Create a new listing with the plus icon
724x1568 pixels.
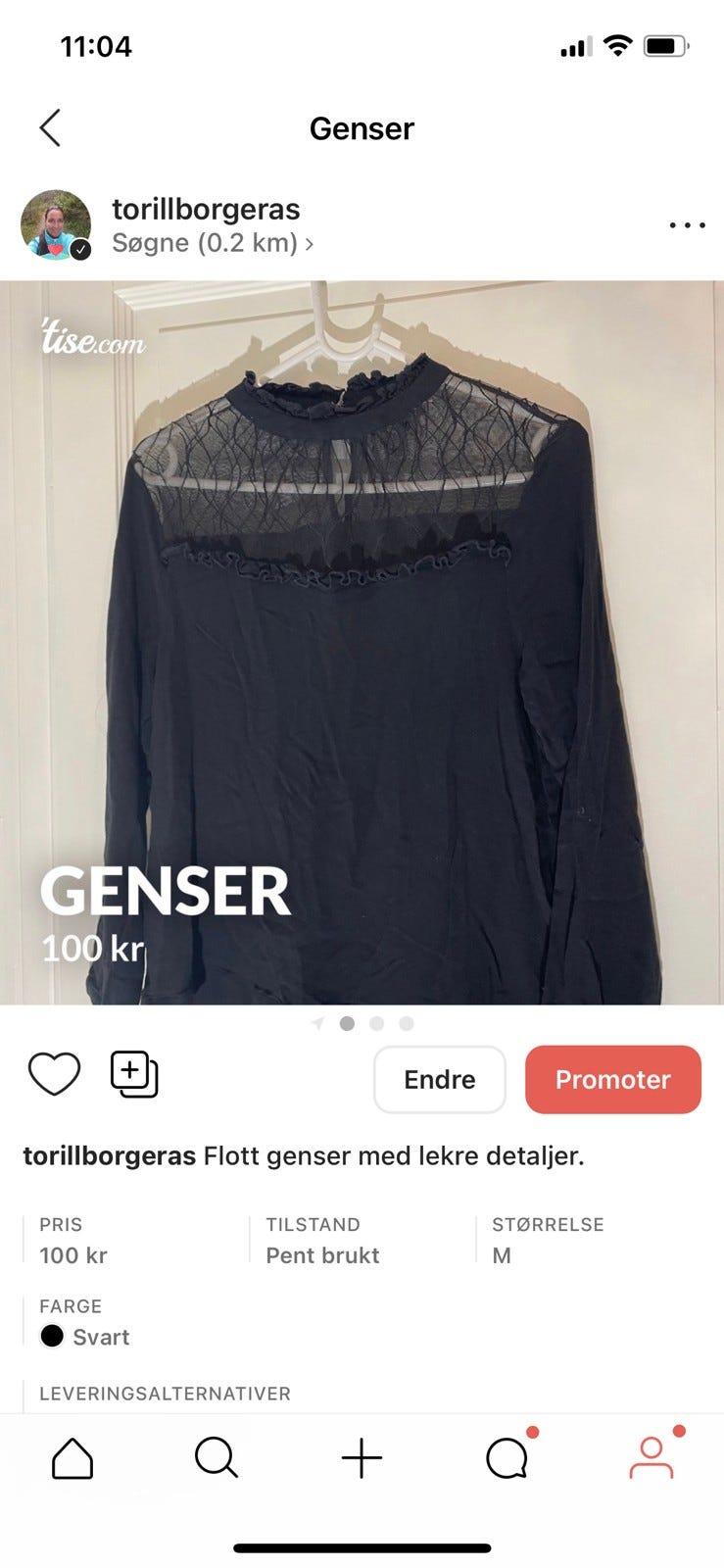click(x=362, y=1458)
